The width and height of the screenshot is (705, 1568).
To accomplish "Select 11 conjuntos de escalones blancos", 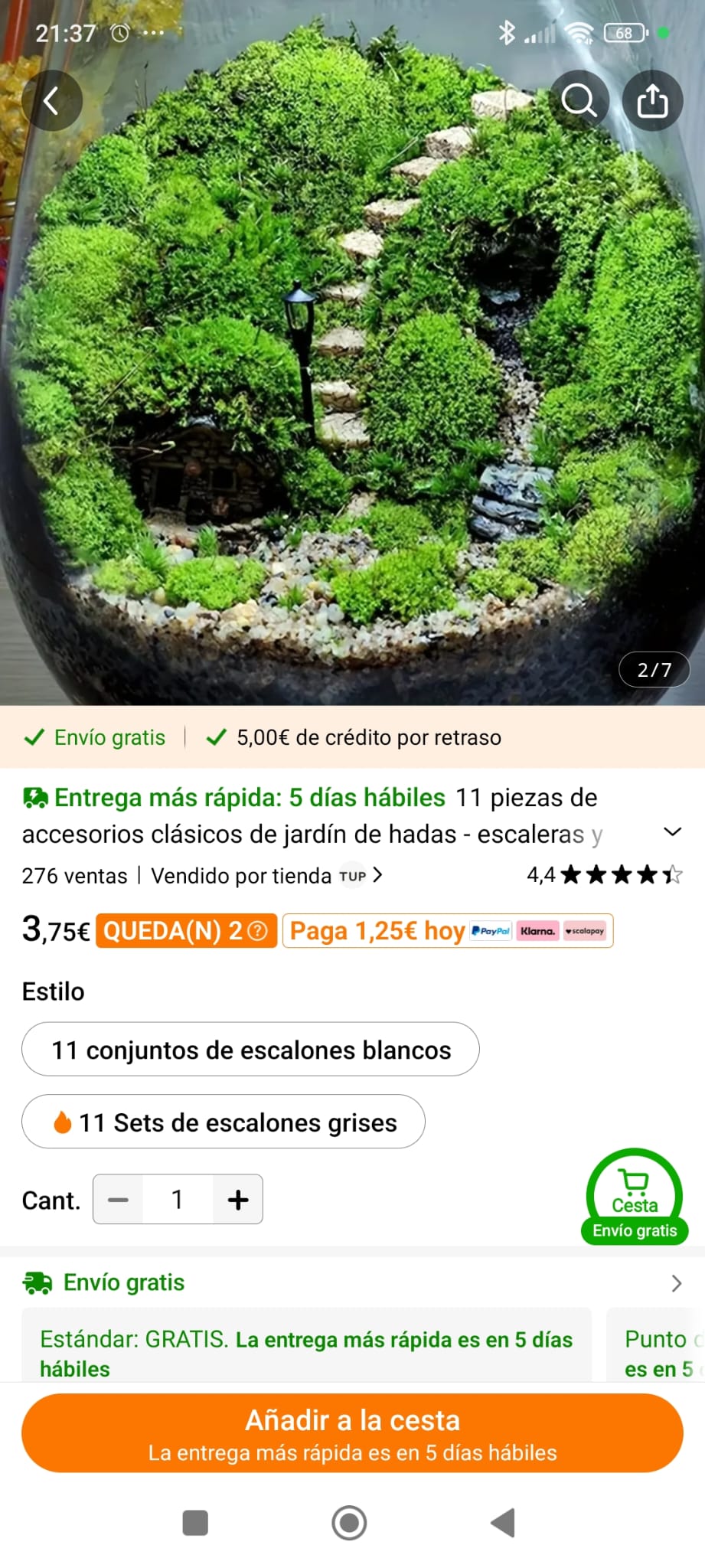I will pyautogui.click(x=250, y=1049).
